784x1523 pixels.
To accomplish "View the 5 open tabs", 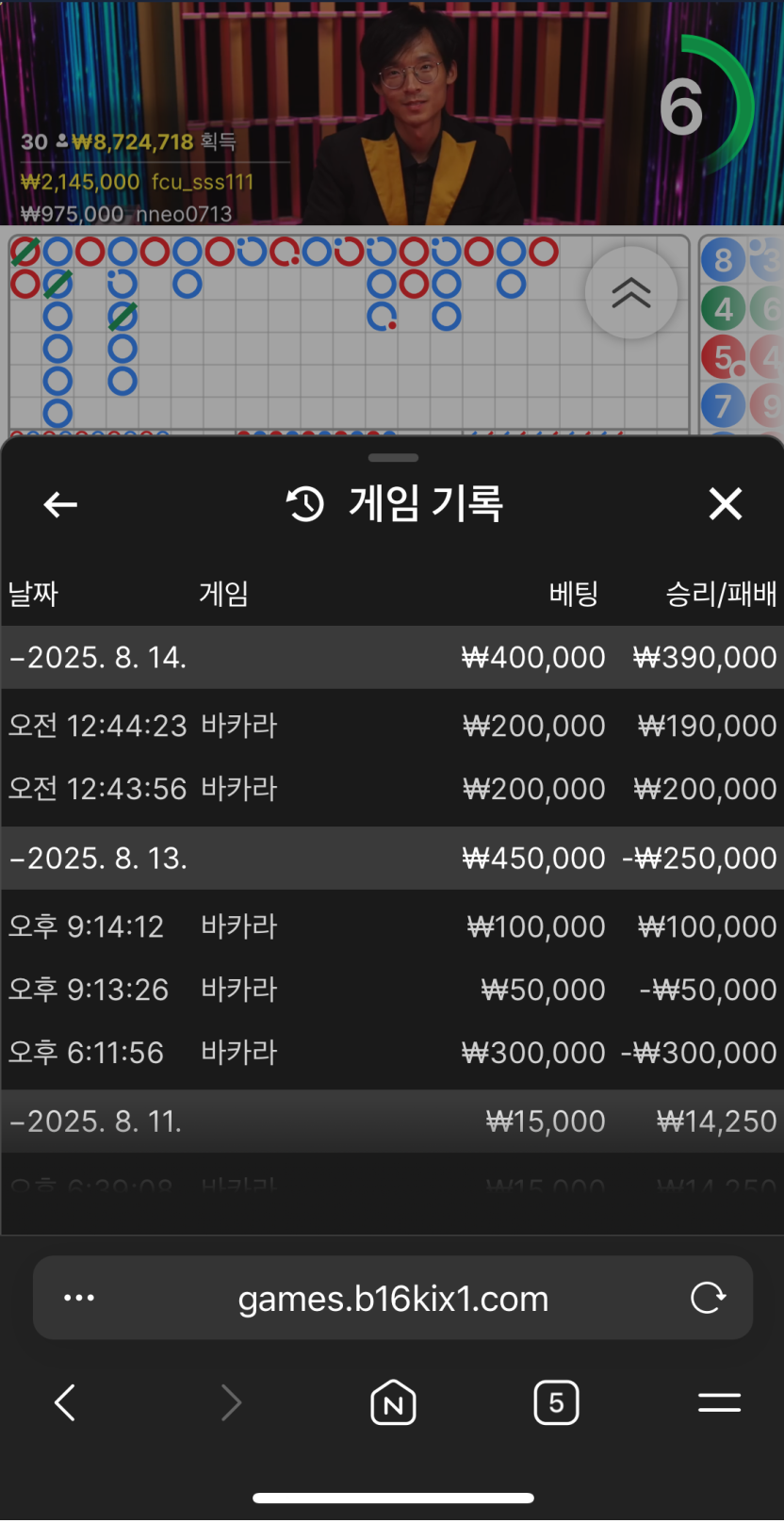I will coord(556,1403).
